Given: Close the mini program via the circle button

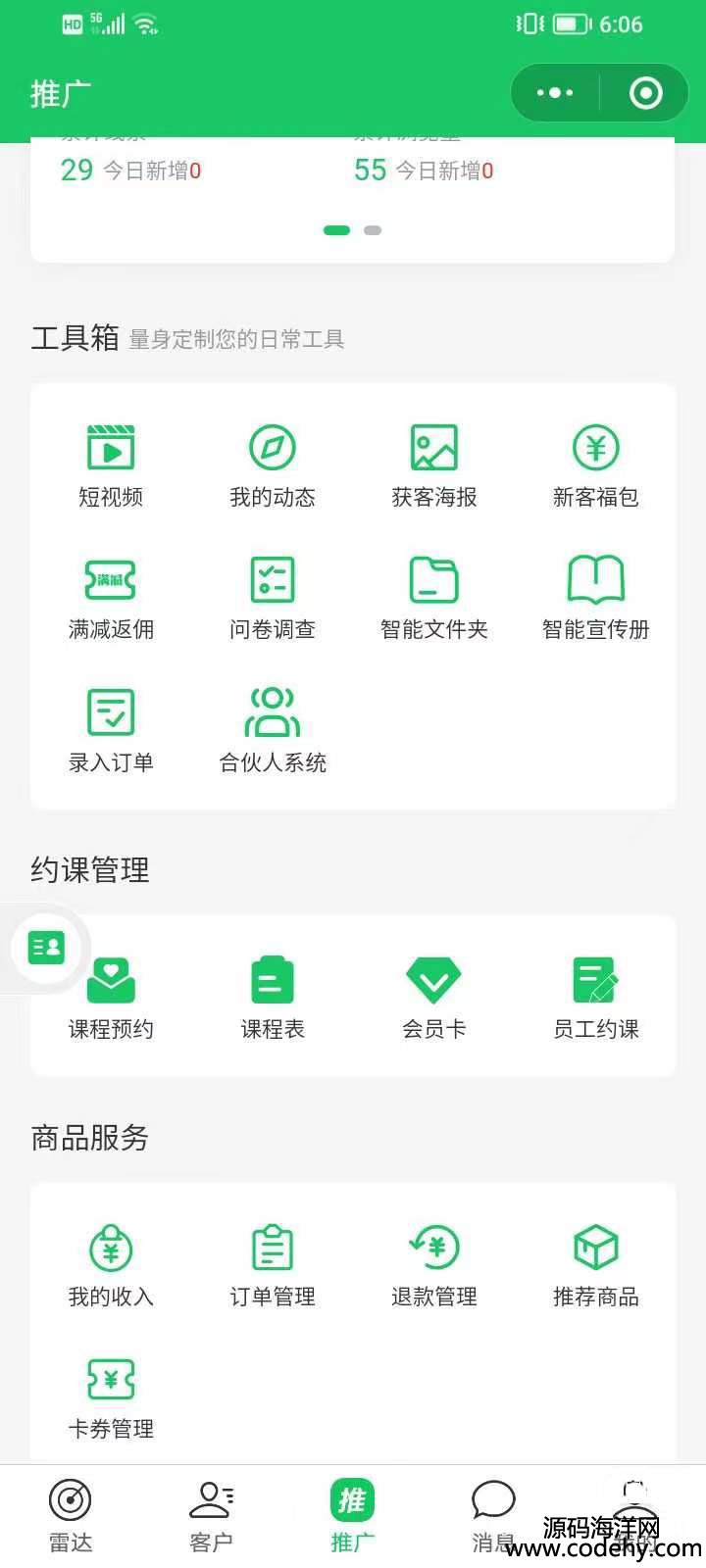Looking at the screenshot, I should point(645,93).
